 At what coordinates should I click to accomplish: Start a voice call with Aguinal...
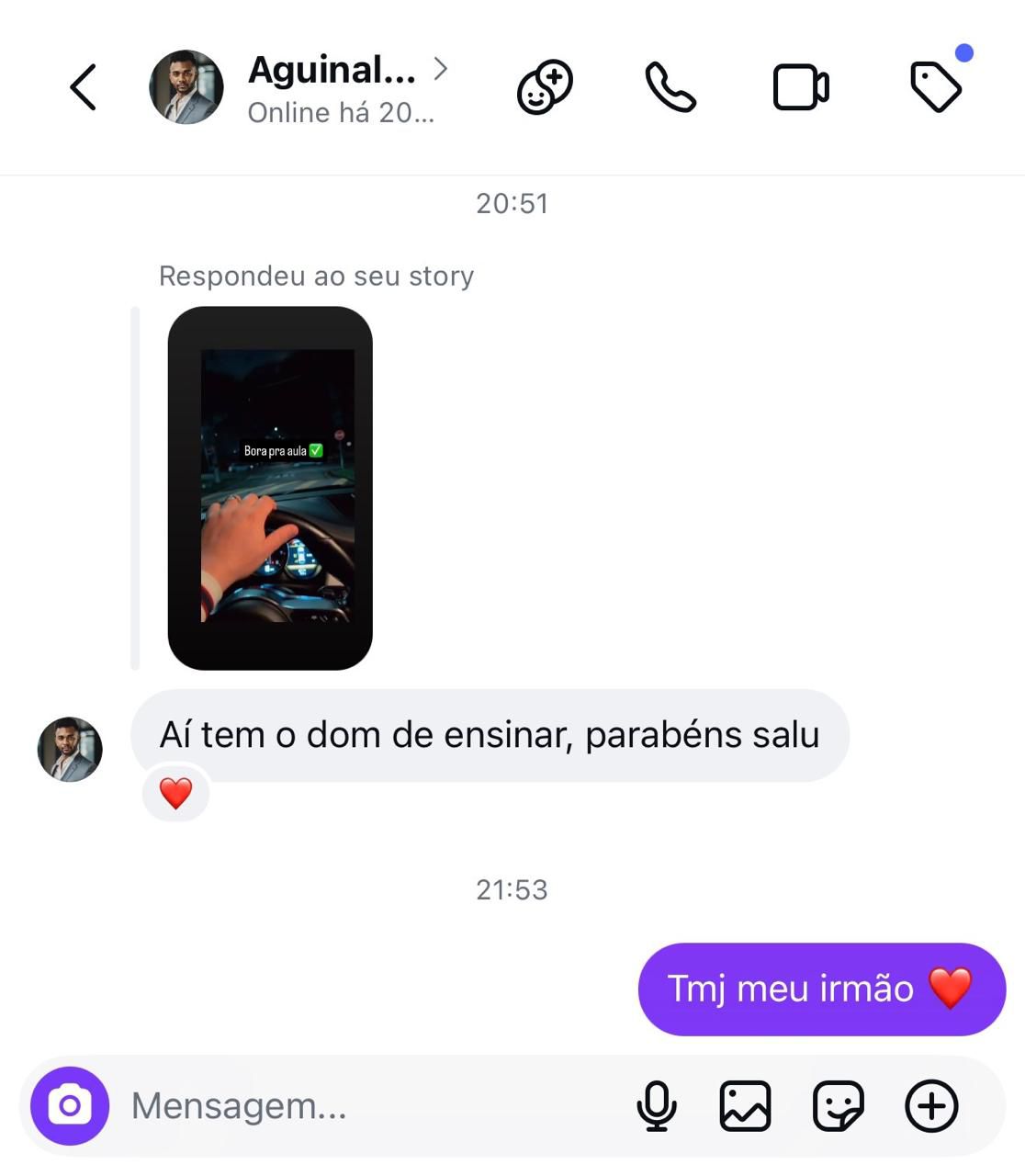[x=670, y=88]
